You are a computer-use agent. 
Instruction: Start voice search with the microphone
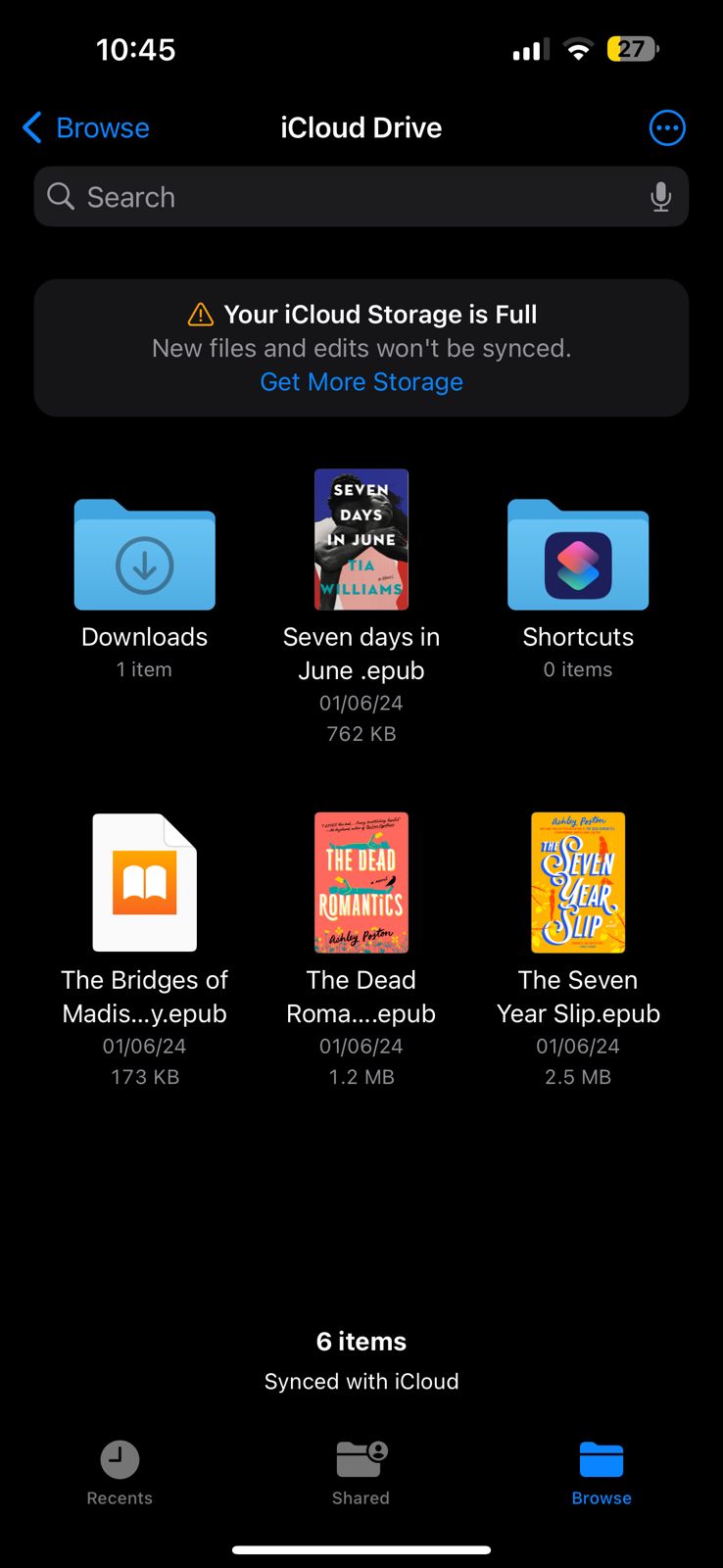click(x=661, y=197)
